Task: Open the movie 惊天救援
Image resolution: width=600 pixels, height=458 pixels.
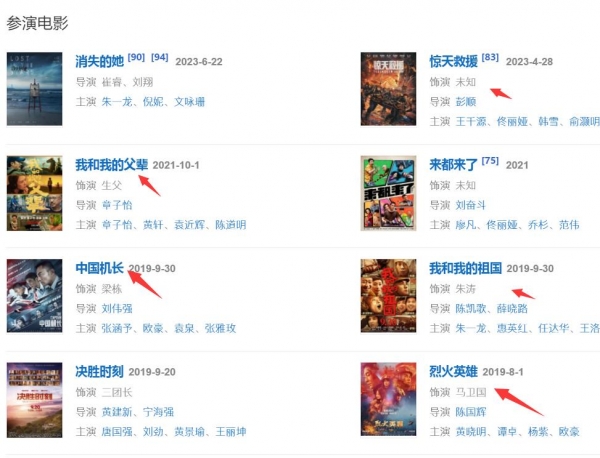Action: (453, 61)
